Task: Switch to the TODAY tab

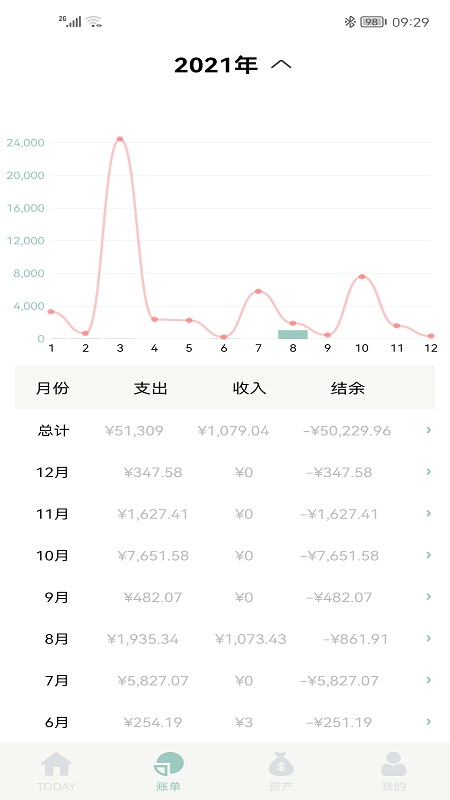Action: [x=56, y=771]
